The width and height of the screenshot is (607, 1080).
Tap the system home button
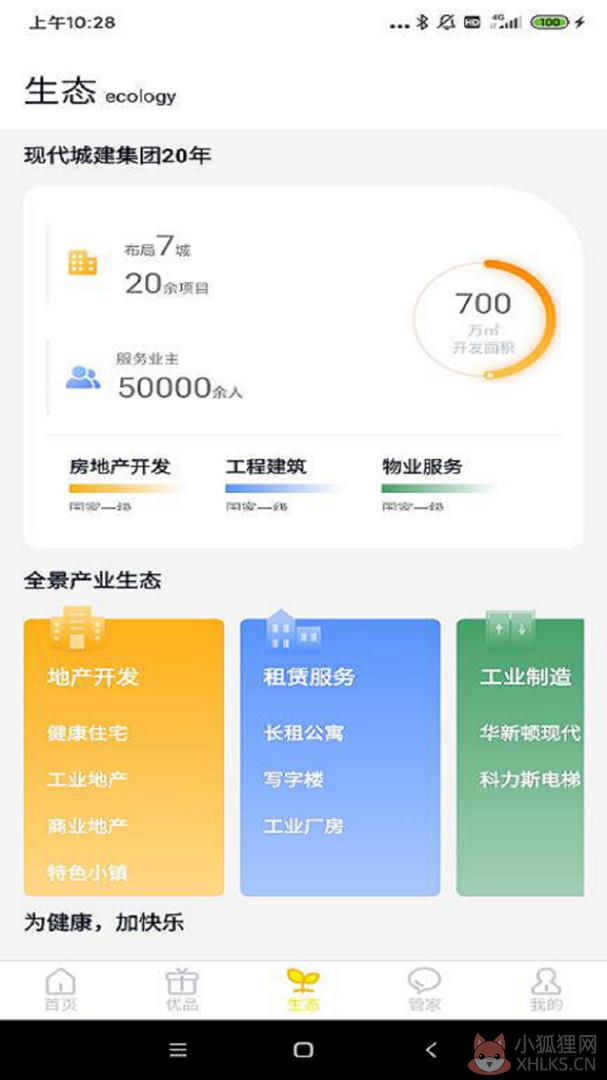303,1050
